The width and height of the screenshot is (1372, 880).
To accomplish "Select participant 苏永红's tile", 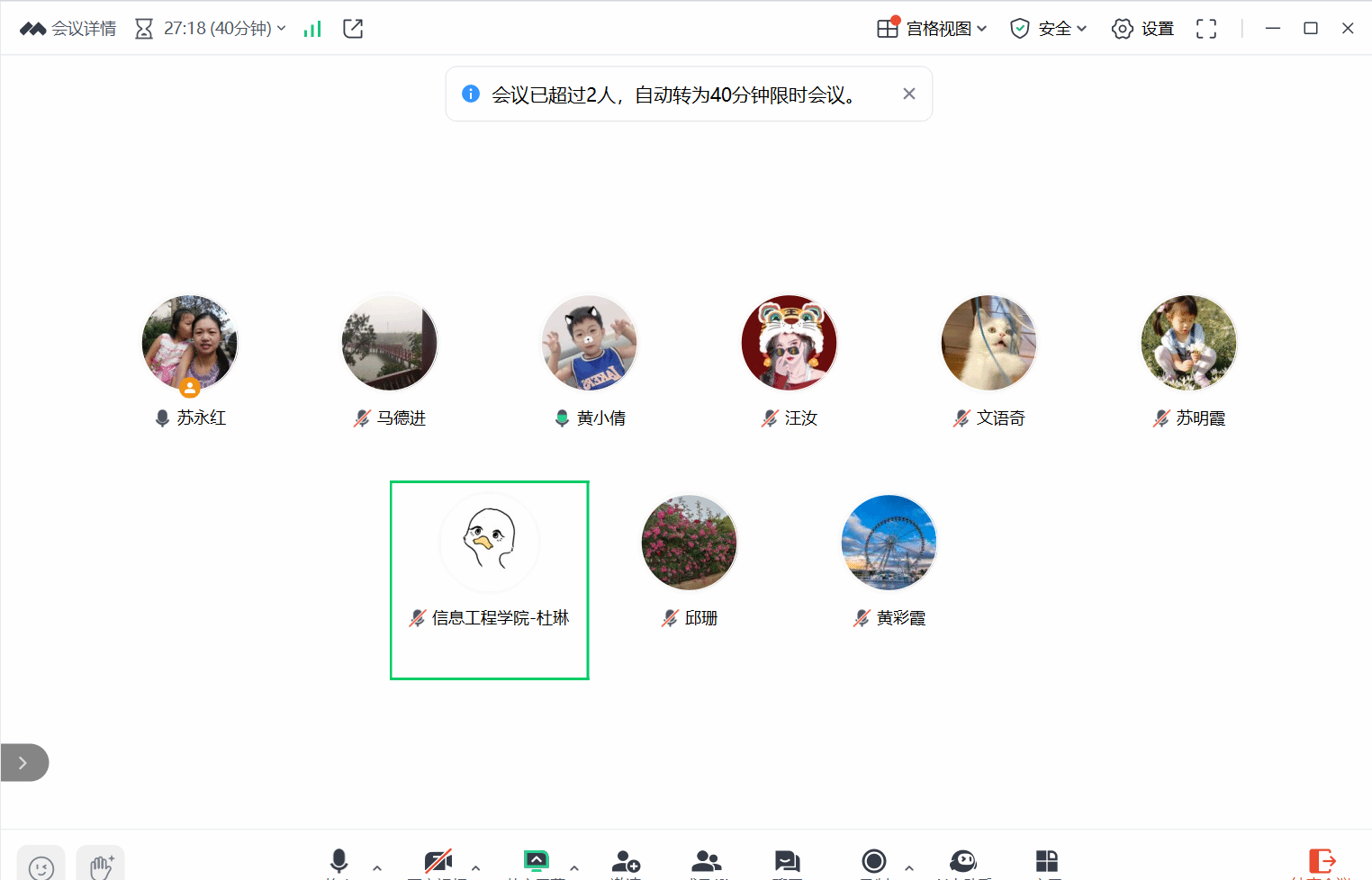I will (x=190, y=344).
